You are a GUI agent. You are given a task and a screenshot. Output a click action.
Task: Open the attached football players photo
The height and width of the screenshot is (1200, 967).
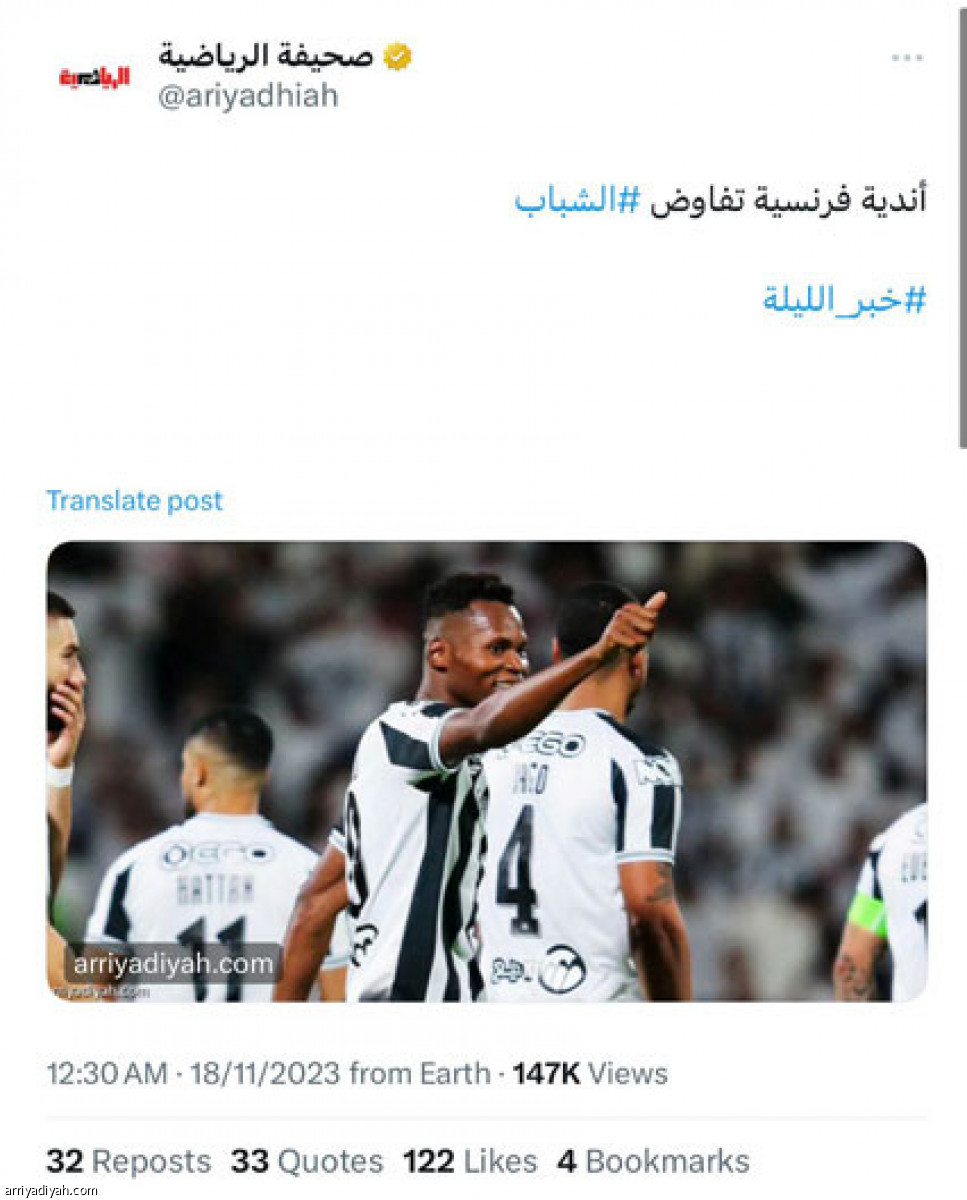(487, 771)
